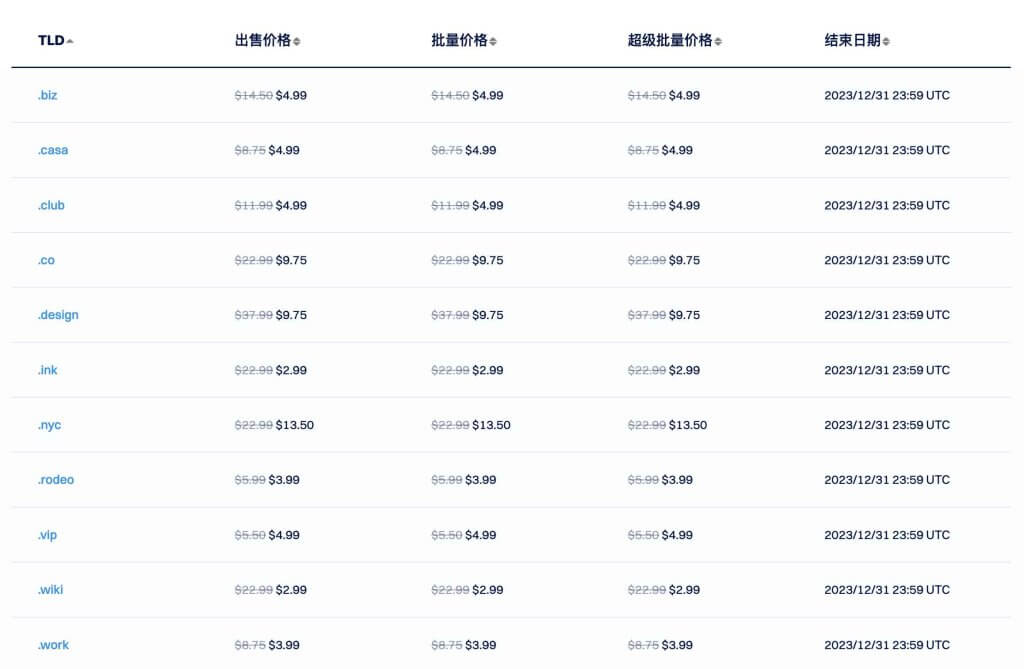The width and height of the screenshot is (1024, 669).
Task: Open the .co domain link
Action: (46, 261)
